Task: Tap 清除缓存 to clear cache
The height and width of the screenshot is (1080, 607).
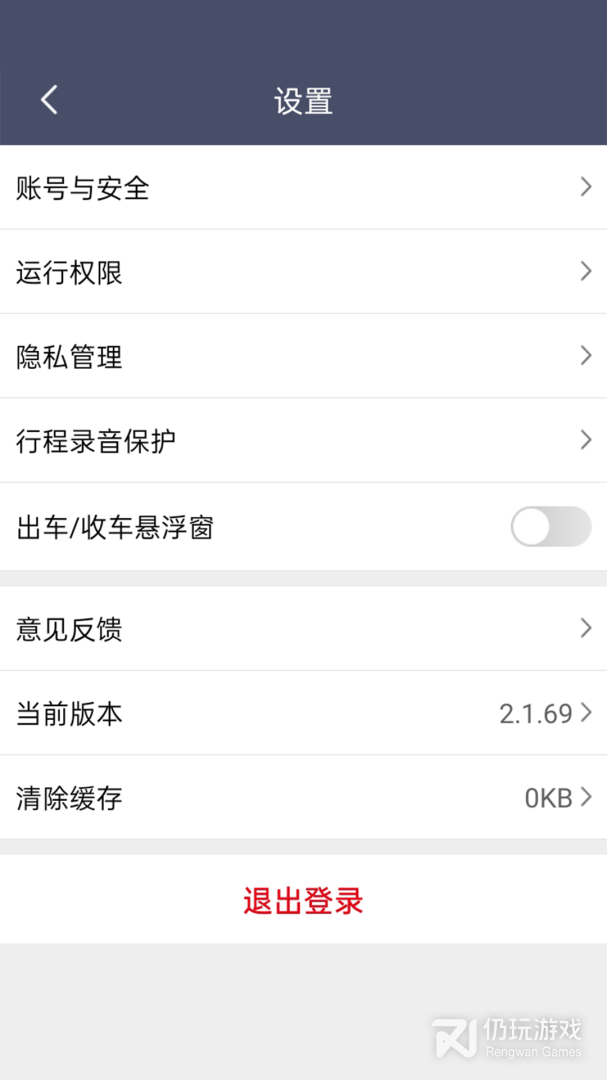Action: pyautogui.click(x=303, y=797)
